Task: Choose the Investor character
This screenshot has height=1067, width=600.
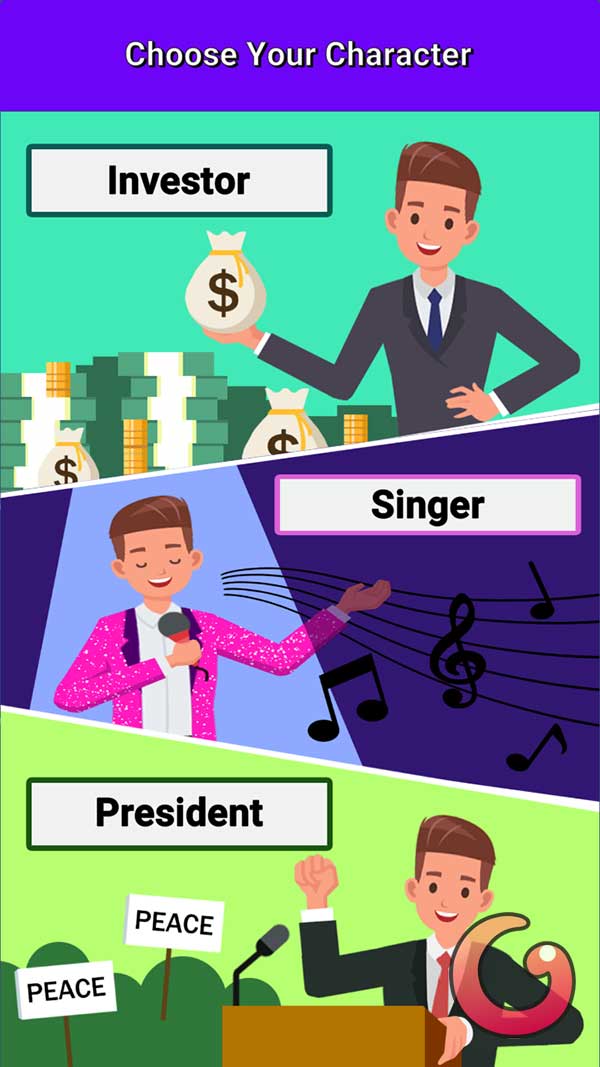Action: click(x=179, y=181)
